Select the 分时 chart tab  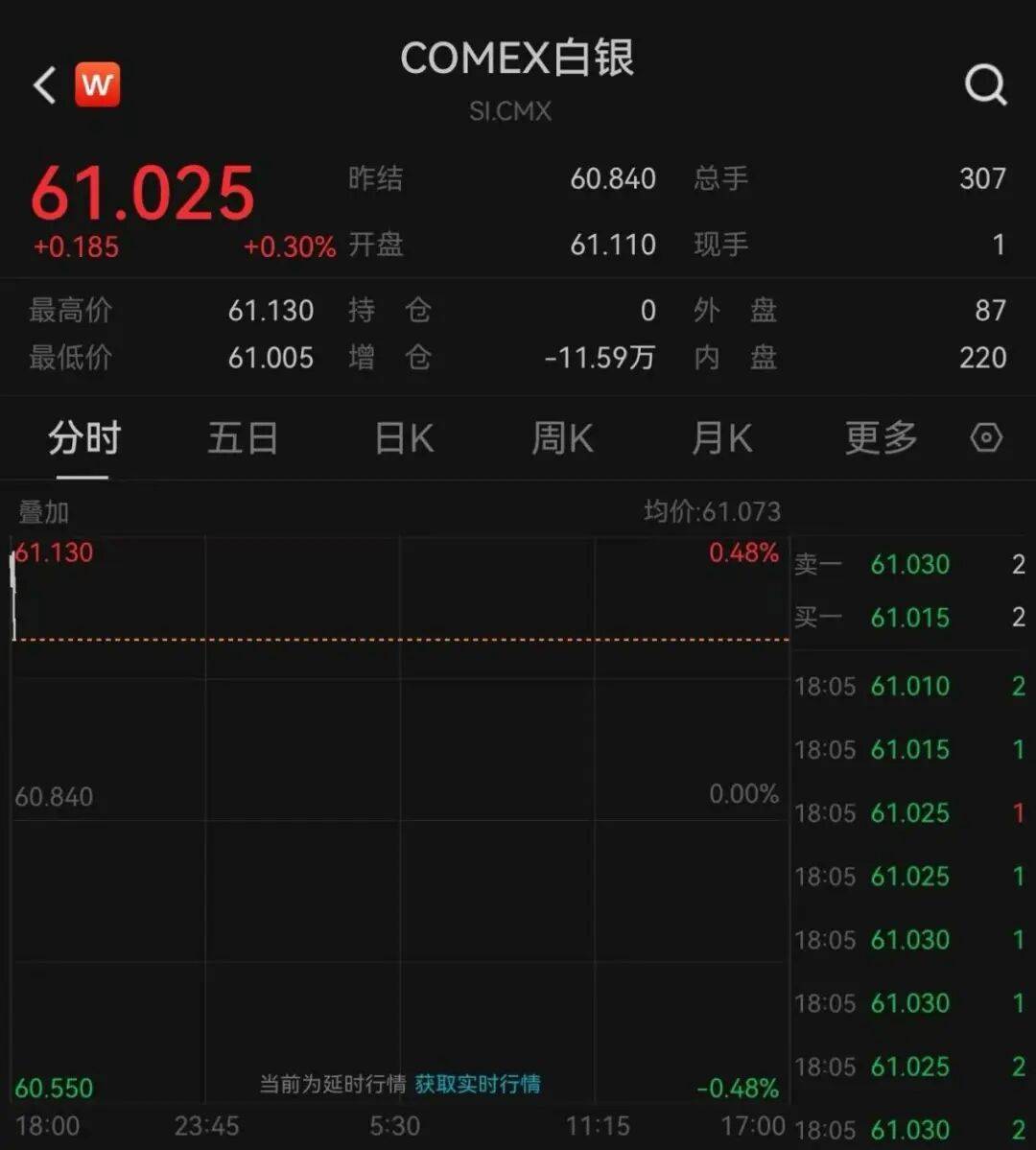83,439
